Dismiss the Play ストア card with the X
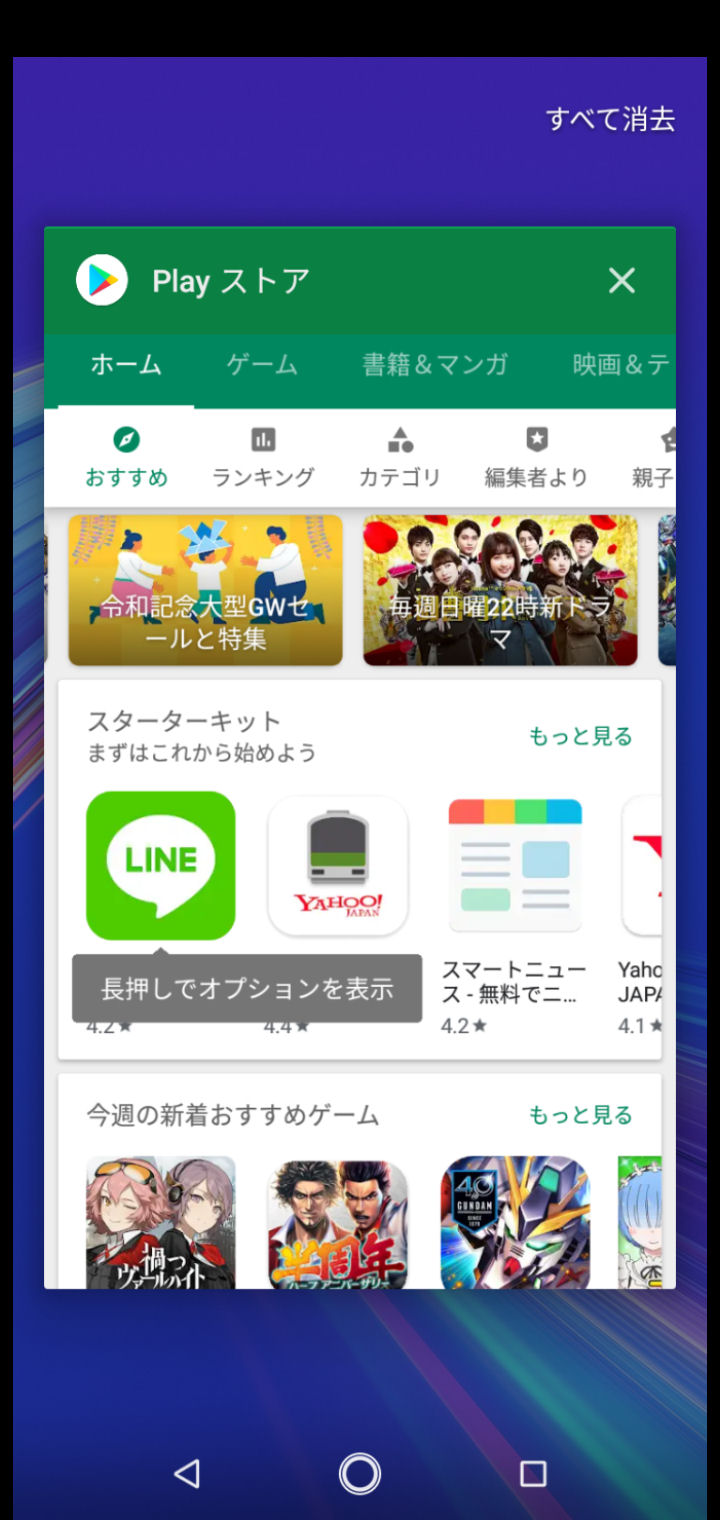Screen dimensions: 720x1520 (x=622, y=281)
